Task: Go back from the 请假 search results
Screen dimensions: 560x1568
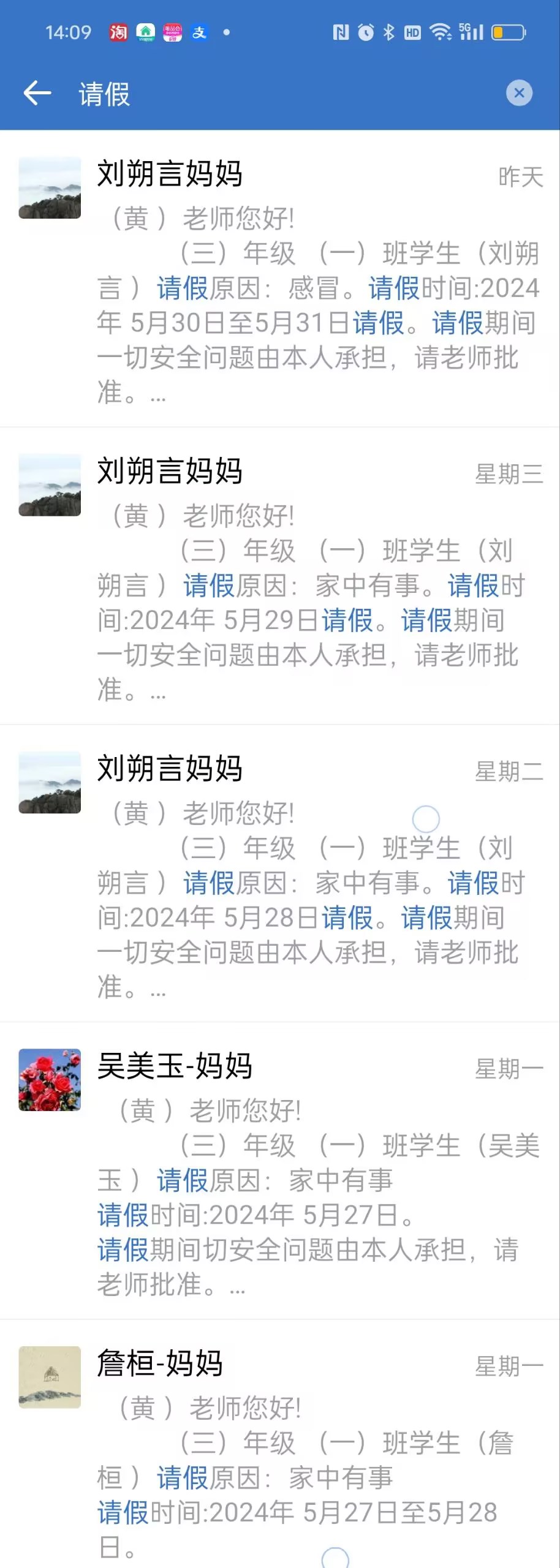Action: (37, 93)
